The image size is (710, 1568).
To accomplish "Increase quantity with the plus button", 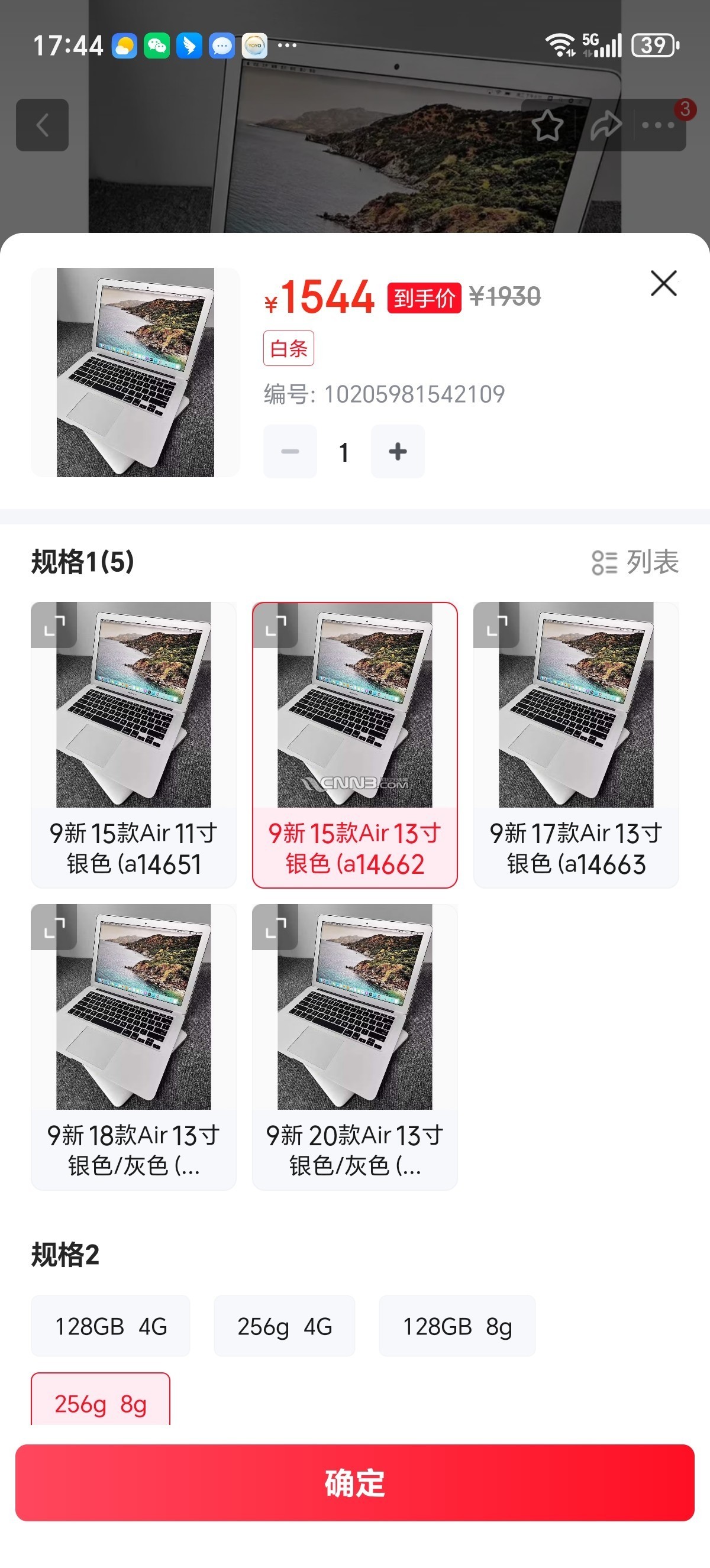I will click(398, 452).
